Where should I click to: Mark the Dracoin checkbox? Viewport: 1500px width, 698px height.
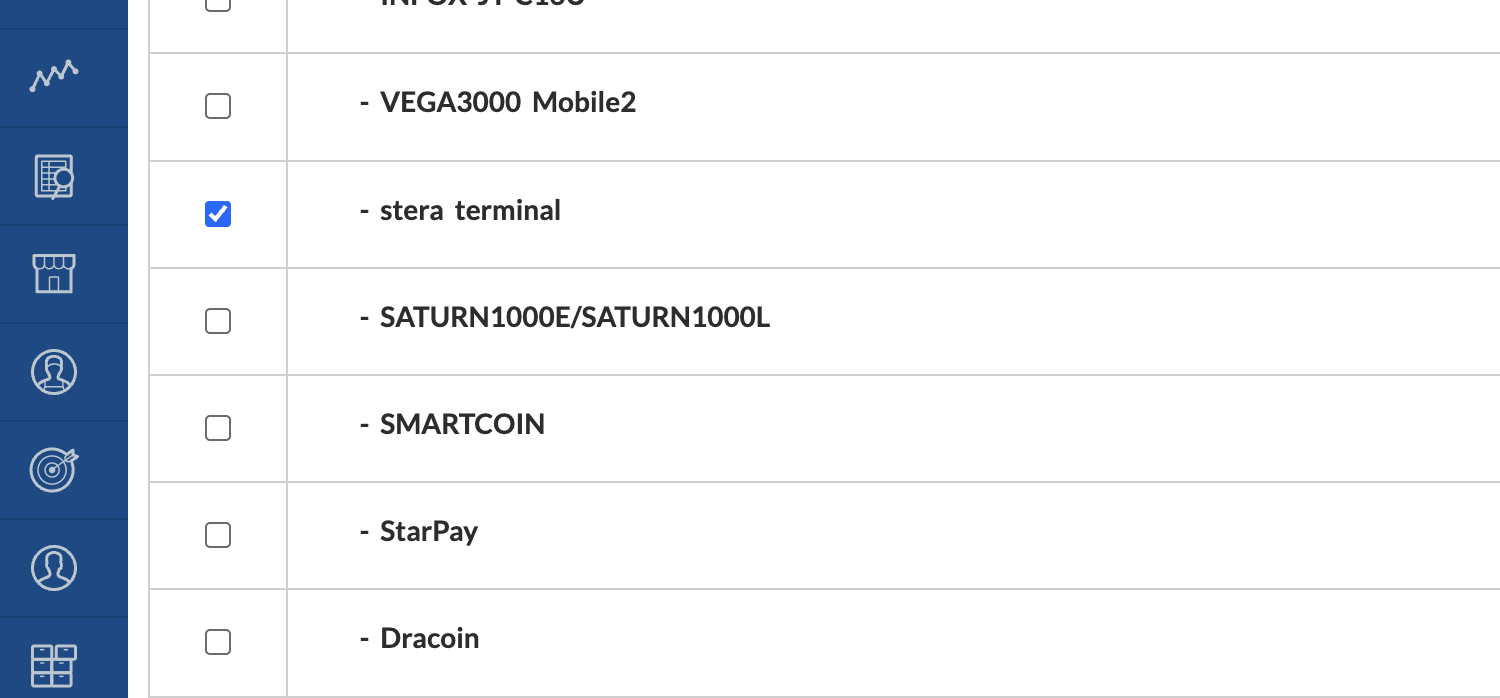coord(218,642)
